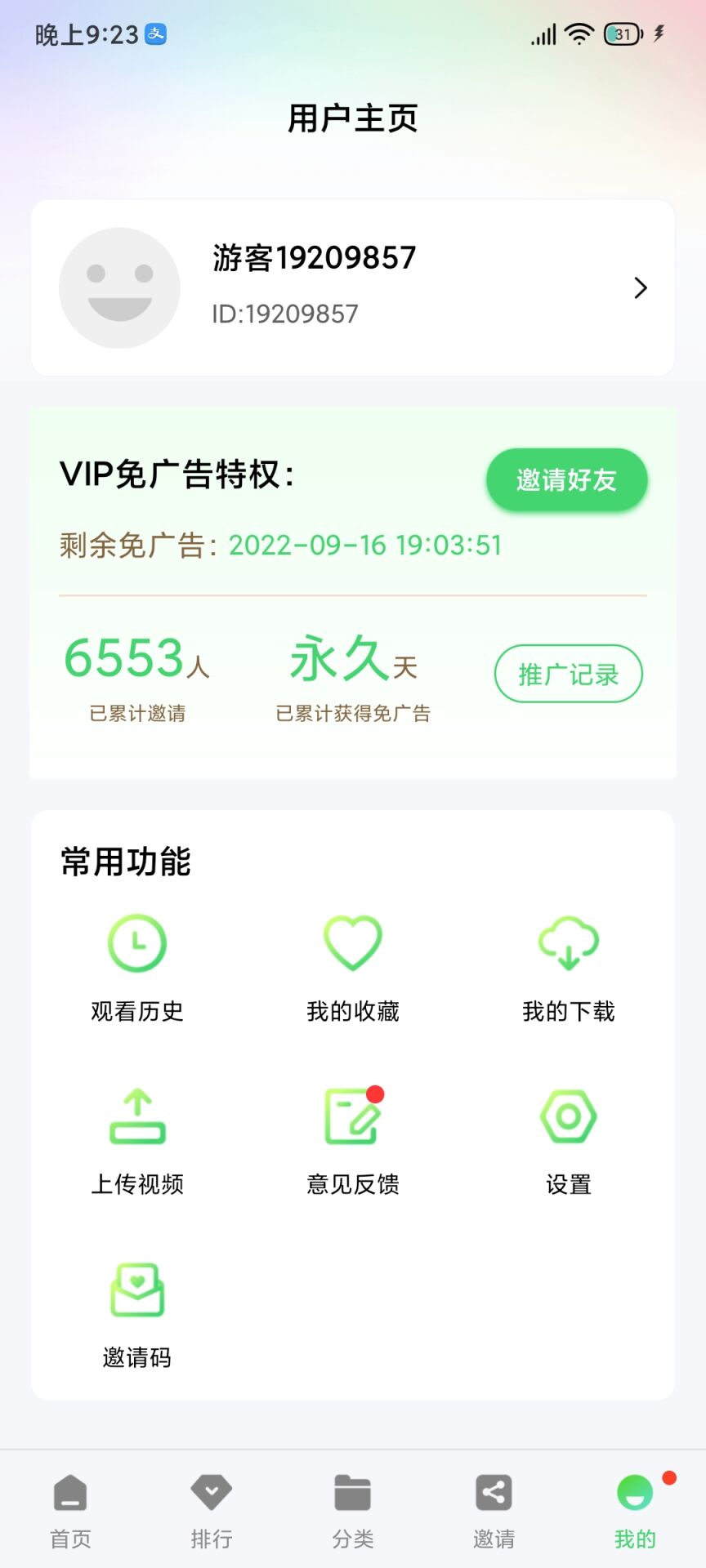
Task: Open the 游客19209857 profile card
Action: pyautogui.click(x=353, y=287)
